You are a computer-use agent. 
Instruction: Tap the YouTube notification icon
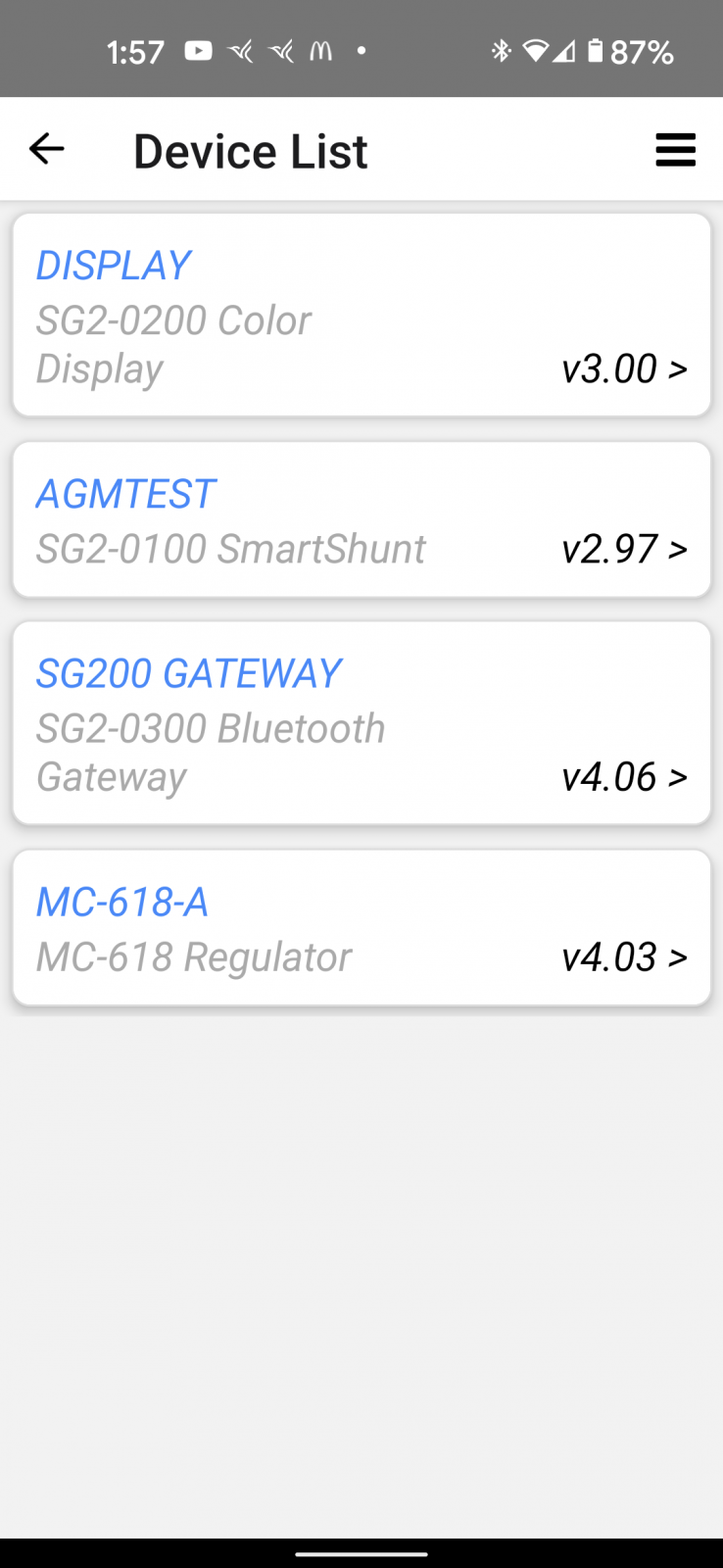[198, 52]
